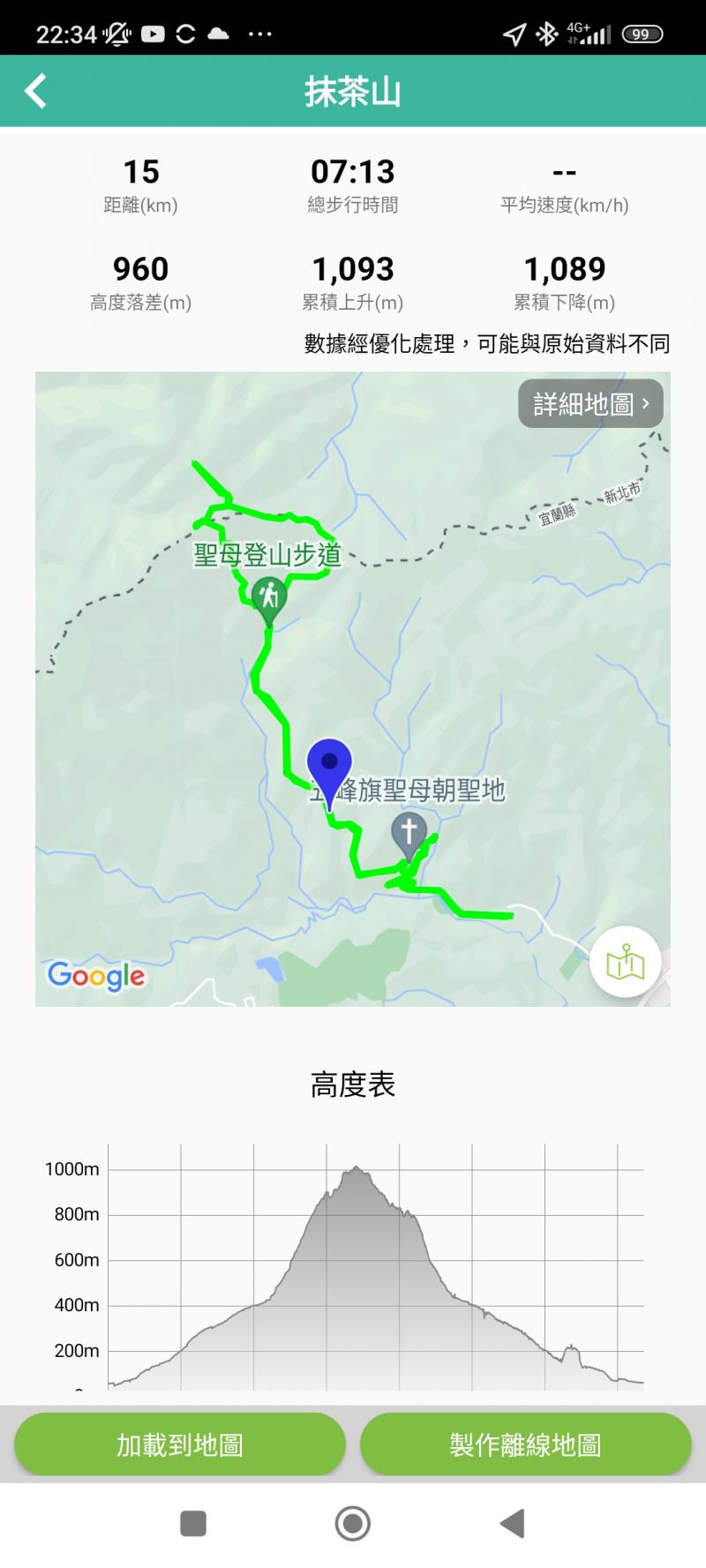Tap 加載到地圖 to load the route
Viewport: 706px width, 1568px height.
[x=180, y=1444]
